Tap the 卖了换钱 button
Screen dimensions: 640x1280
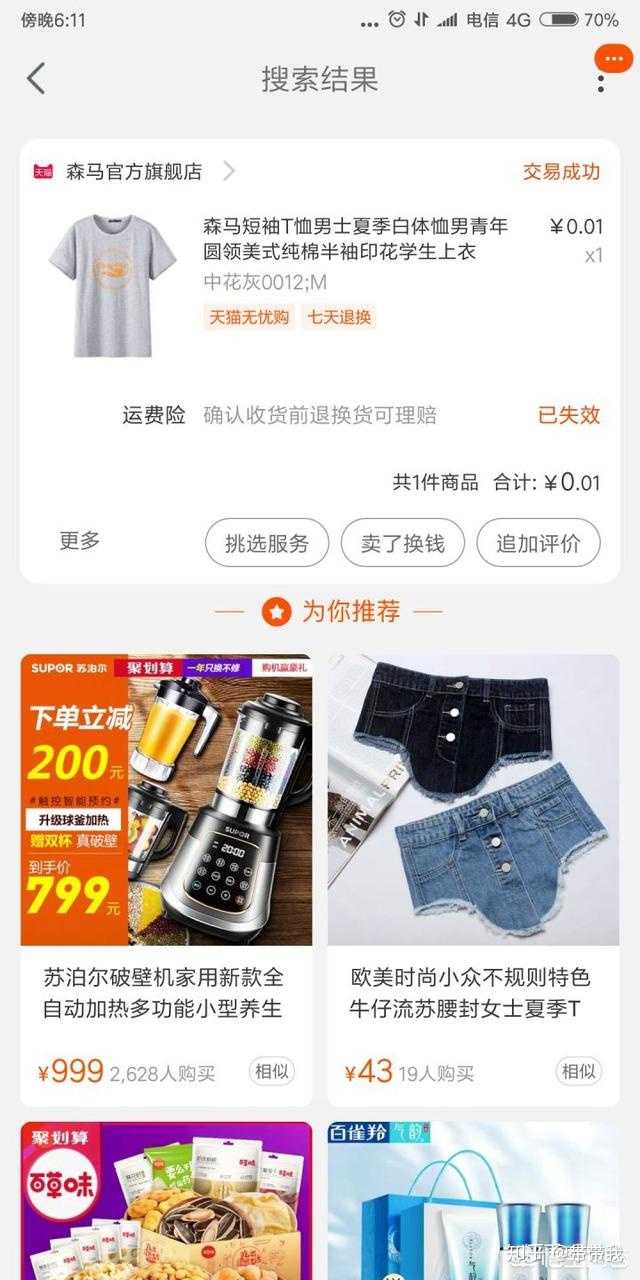(x=402, y=544)
